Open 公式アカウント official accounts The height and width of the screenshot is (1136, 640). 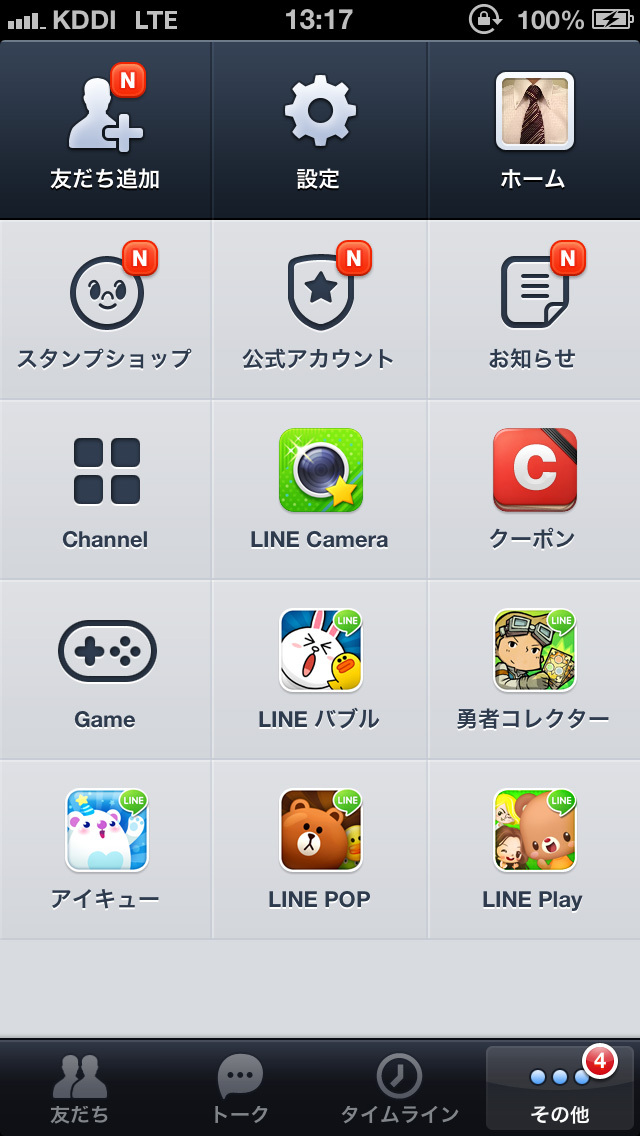coord(319,310)
